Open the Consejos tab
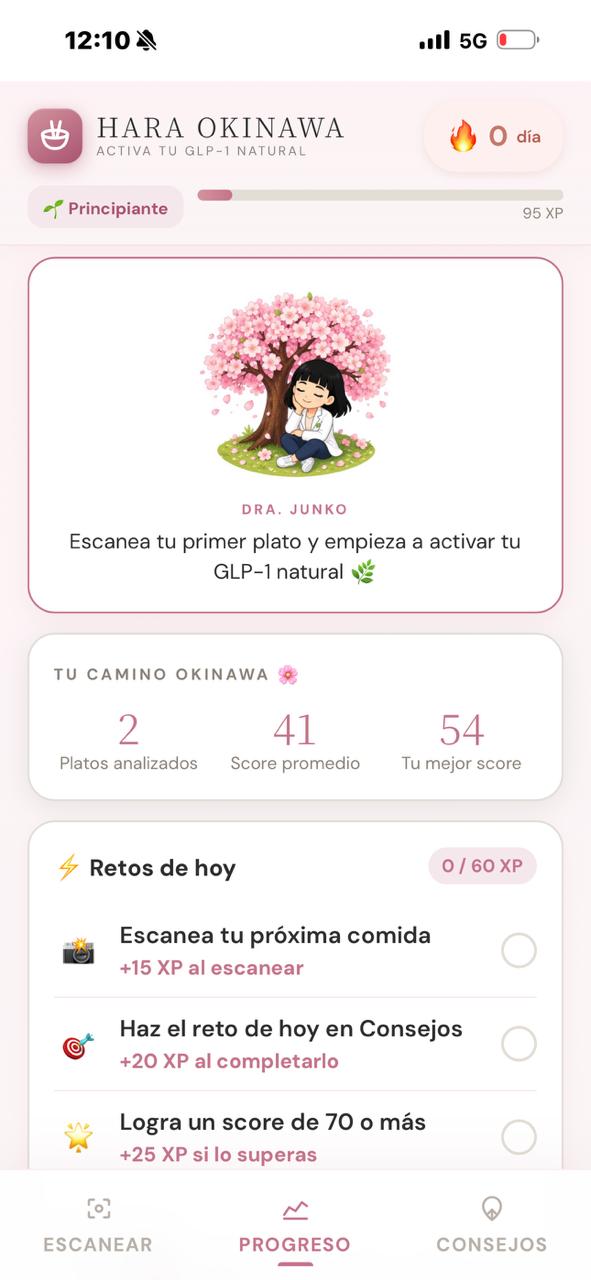Image resolution: width=591 pixels, height=1280 pixels. point(491,1224)
